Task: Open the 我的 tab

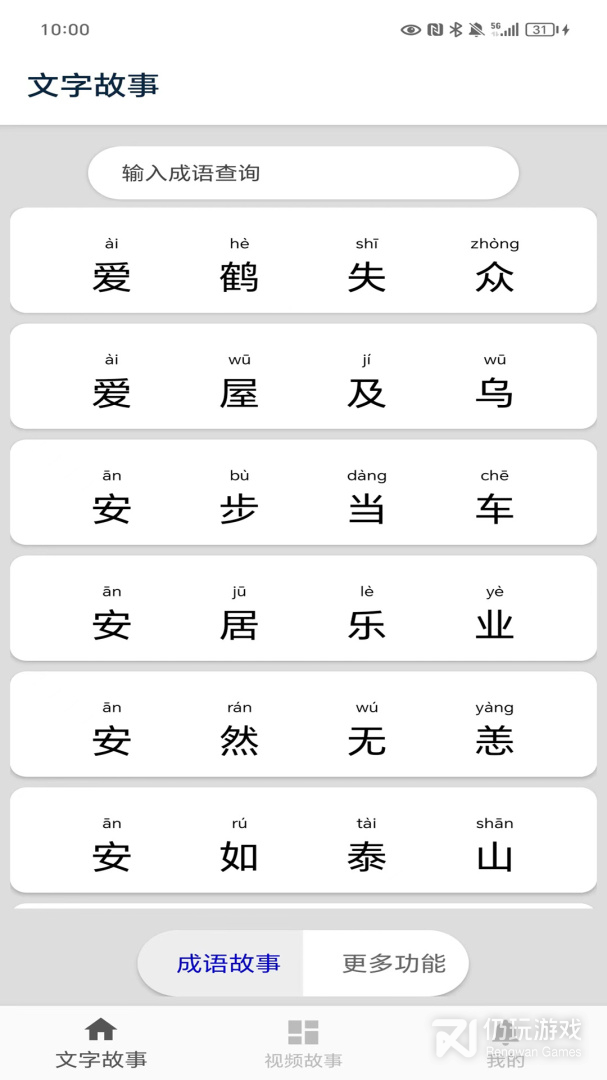Action: tap(505, 1043)
